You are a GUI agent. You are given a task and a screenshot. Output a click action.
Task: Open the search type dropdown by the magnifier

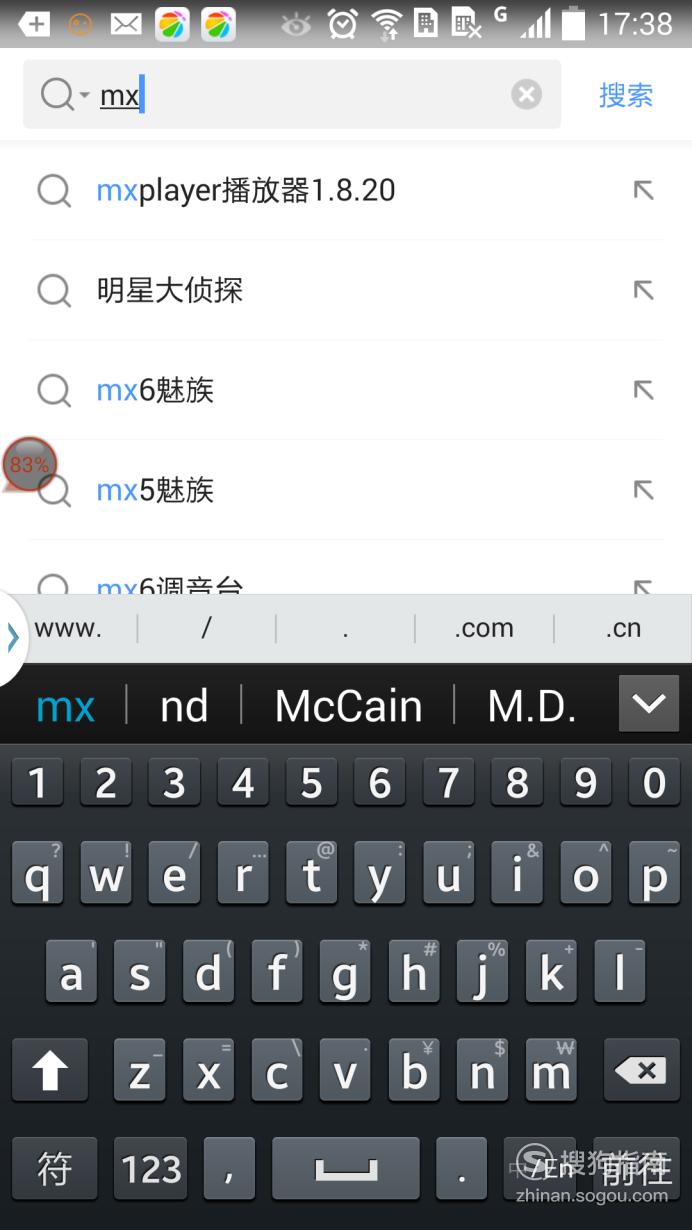(x=66, y=95)
